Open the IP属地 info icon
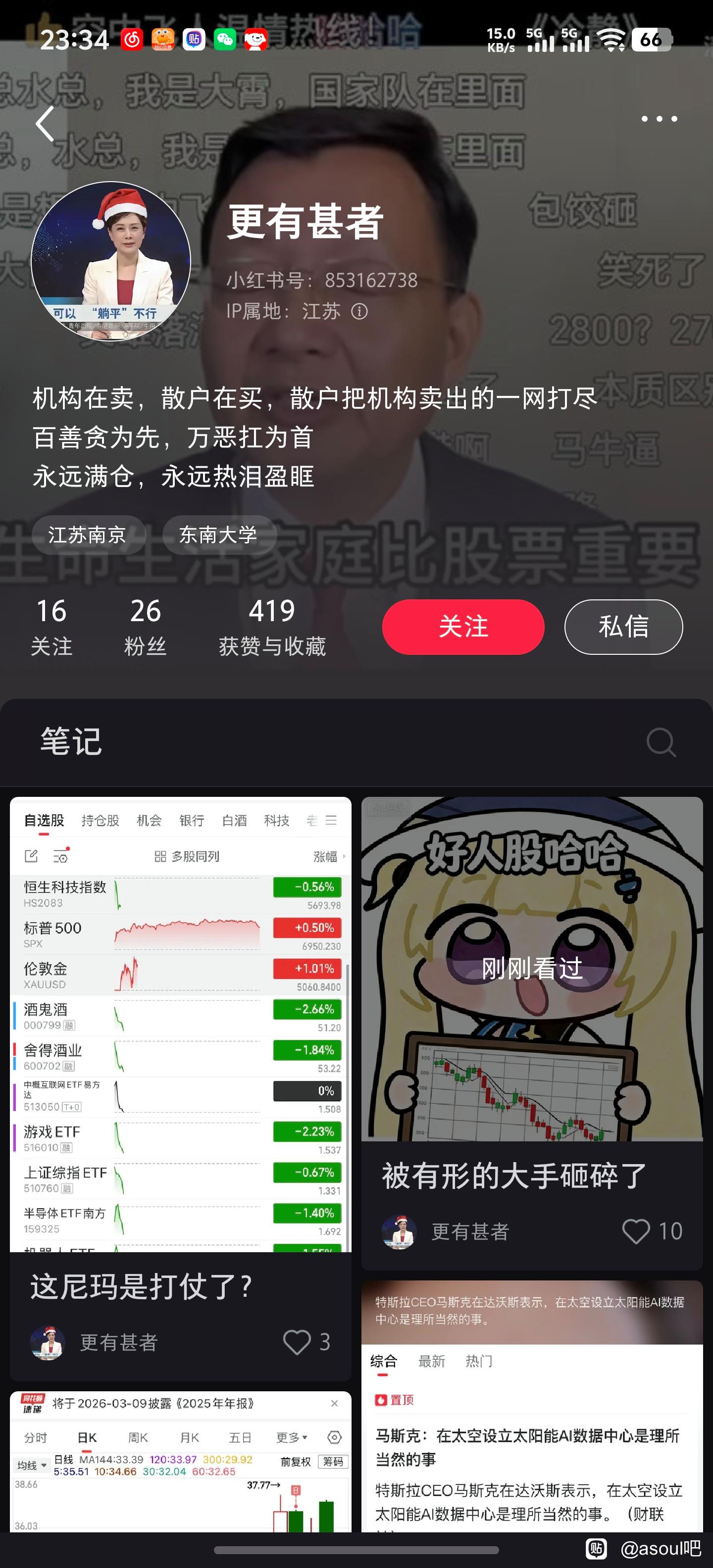Viewport: 713px width, 1568px height. tap(360, 312)
